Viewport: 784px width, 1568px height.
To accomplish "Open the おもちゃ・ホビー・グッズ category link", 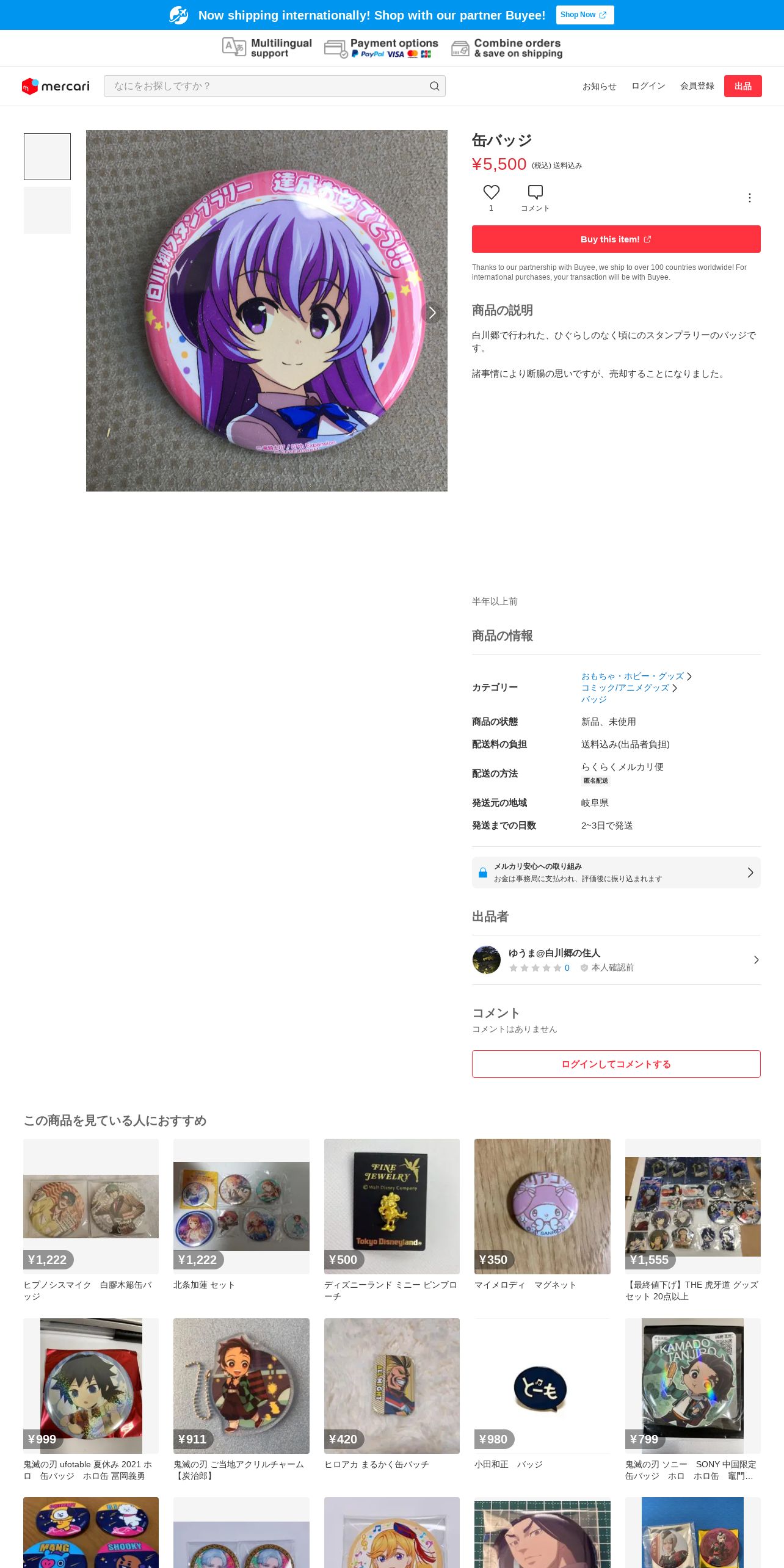I will 632,676.
